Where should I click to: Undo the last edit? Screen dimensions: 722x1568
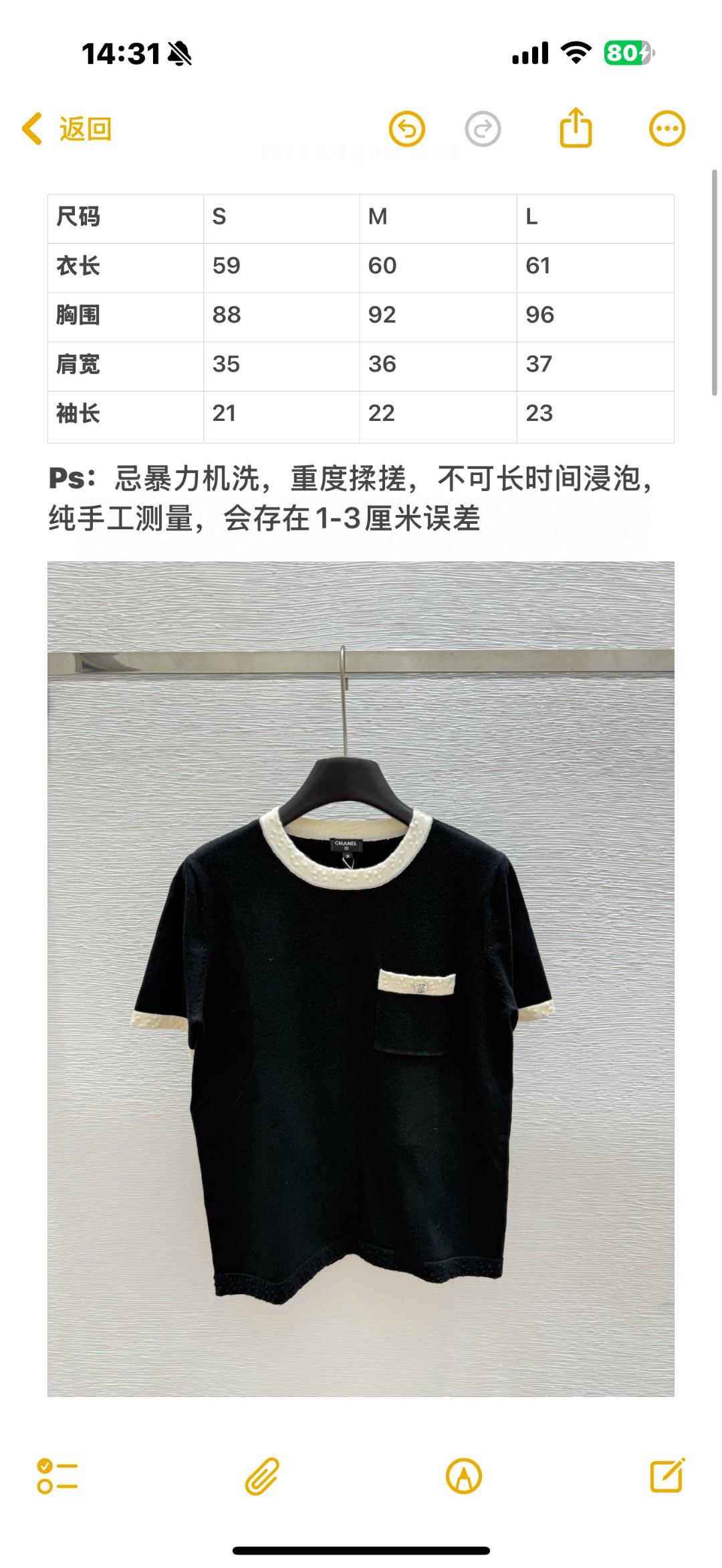point(407,128)
